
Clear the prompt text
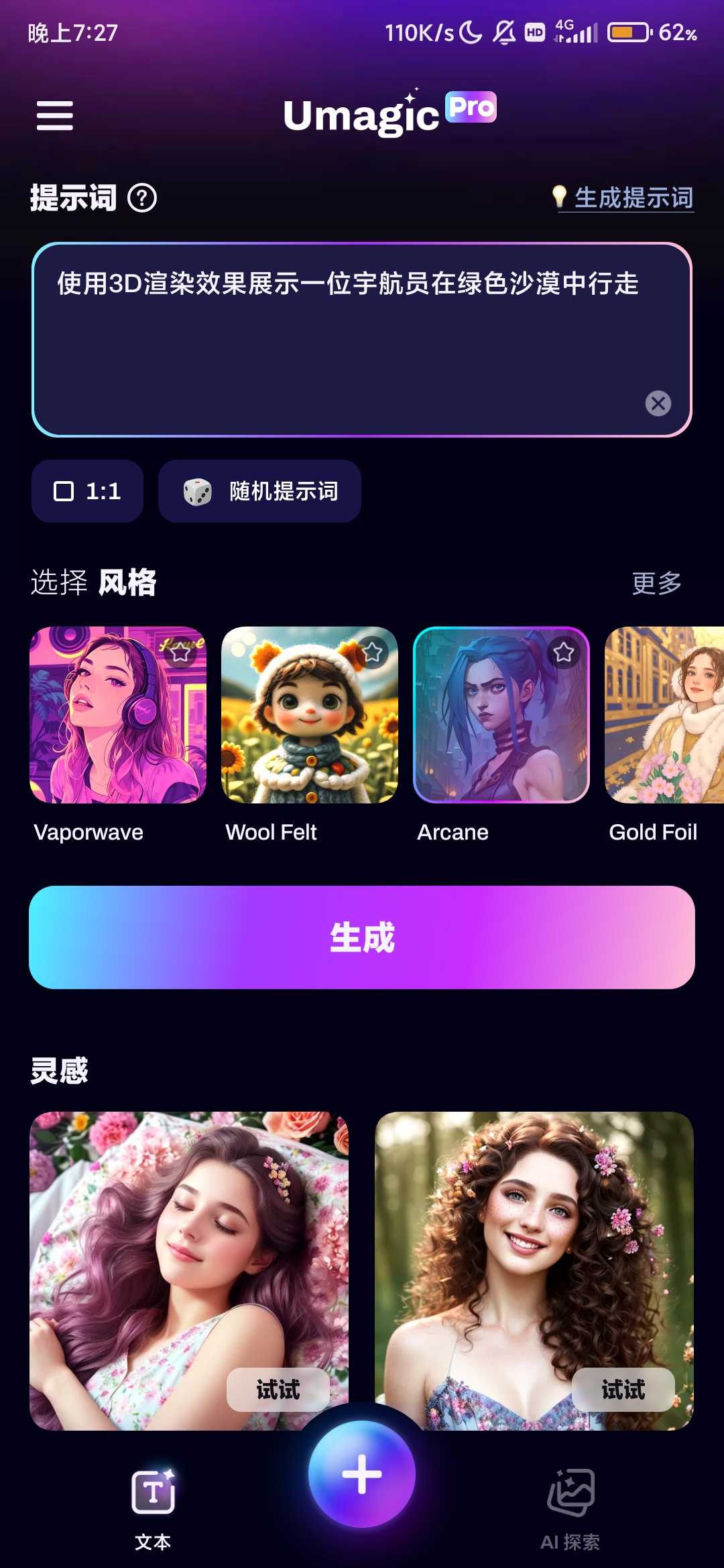point(658,403)
